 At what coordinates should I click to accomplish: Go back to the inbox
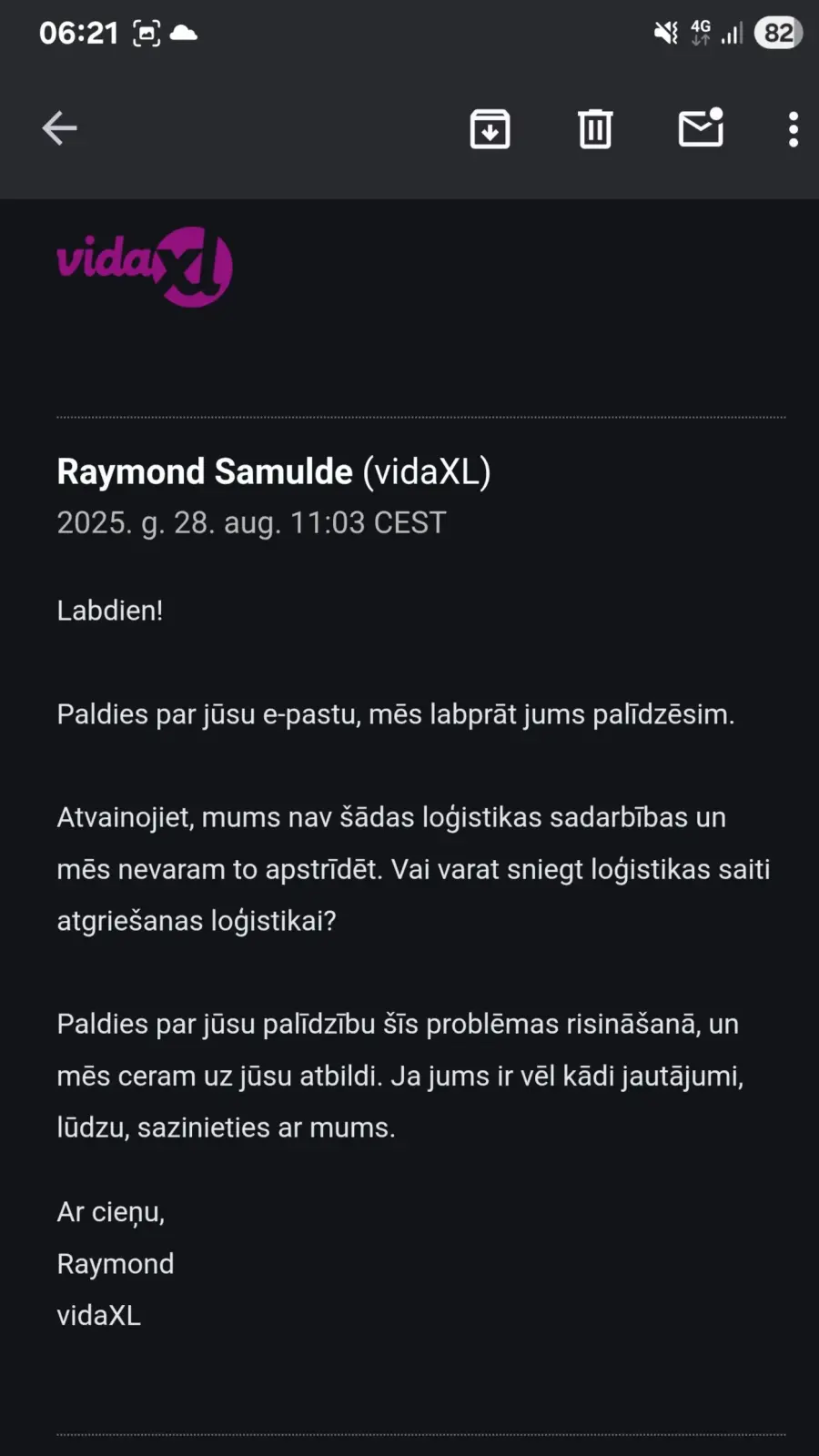pos(59,128)
